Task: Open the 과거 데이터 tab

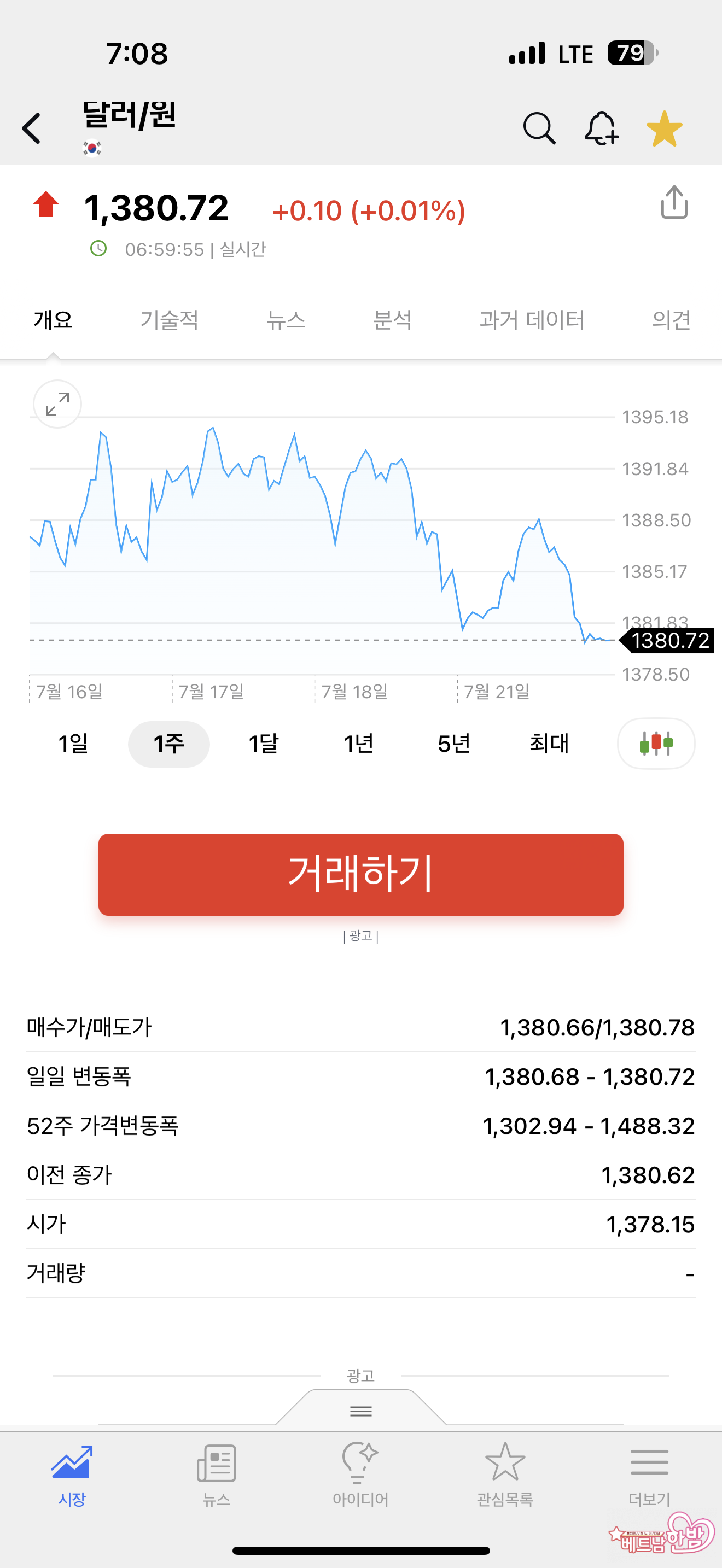Action: click(x=532, y=320)
